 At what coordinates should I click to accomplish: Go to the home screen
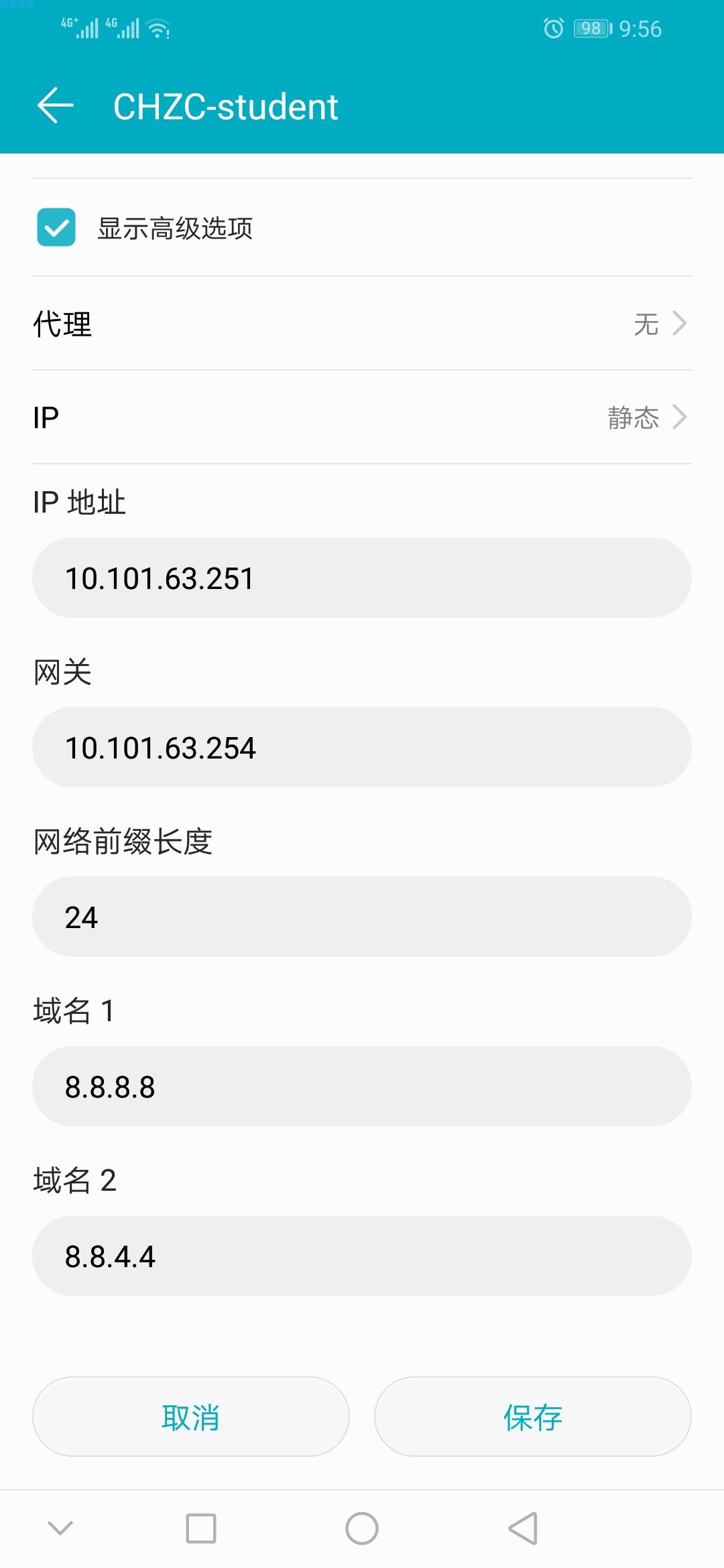coord(362,1528)
